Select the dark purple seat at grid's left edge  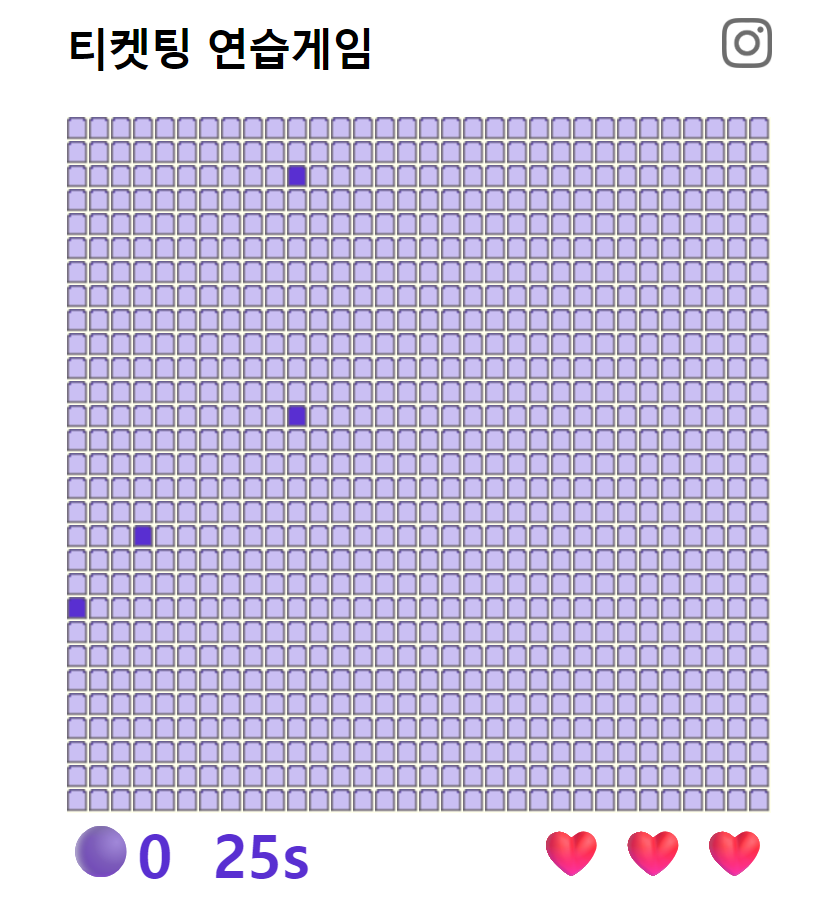click(77, 608)
